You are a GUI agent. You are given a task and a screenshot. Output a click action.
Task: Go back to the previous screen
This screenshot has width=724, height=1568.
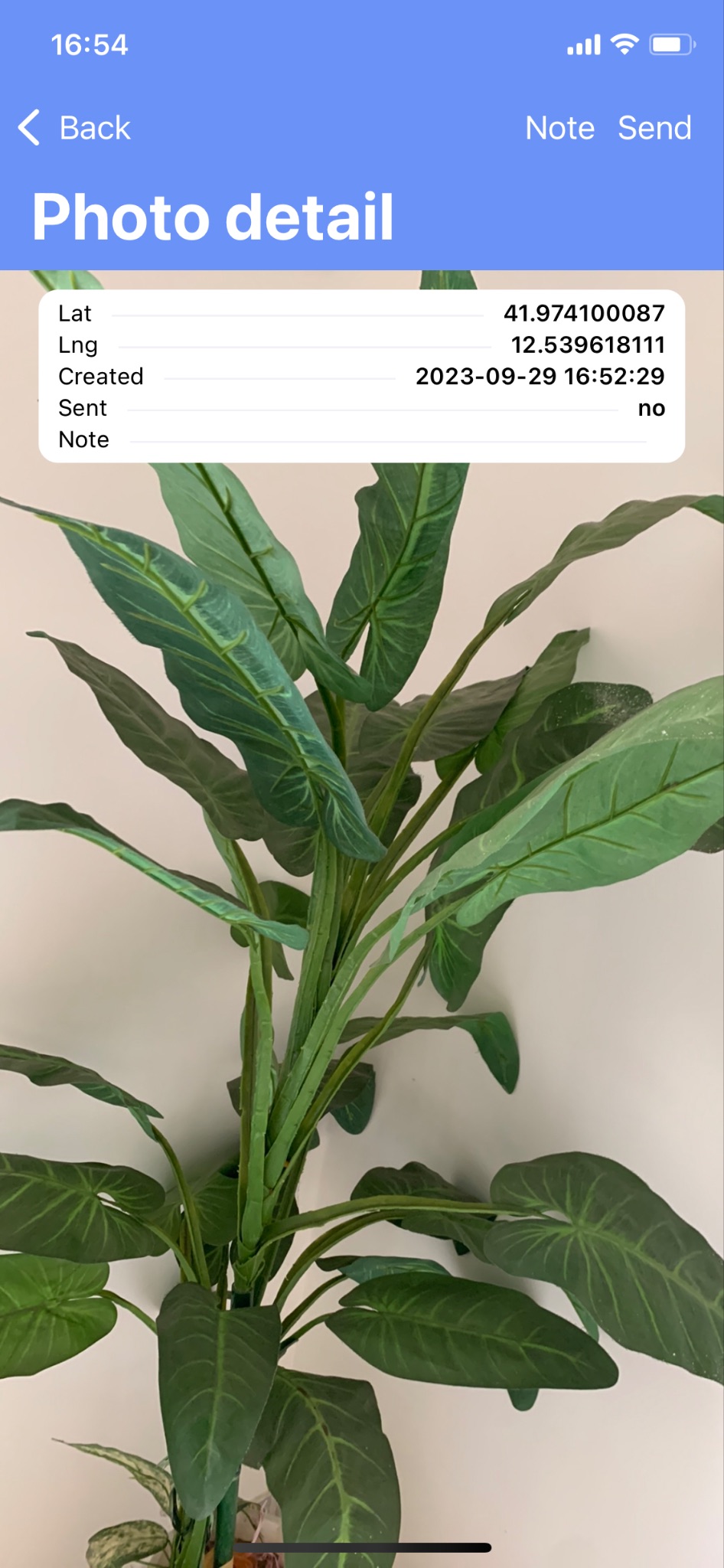[x=75, y=128]
